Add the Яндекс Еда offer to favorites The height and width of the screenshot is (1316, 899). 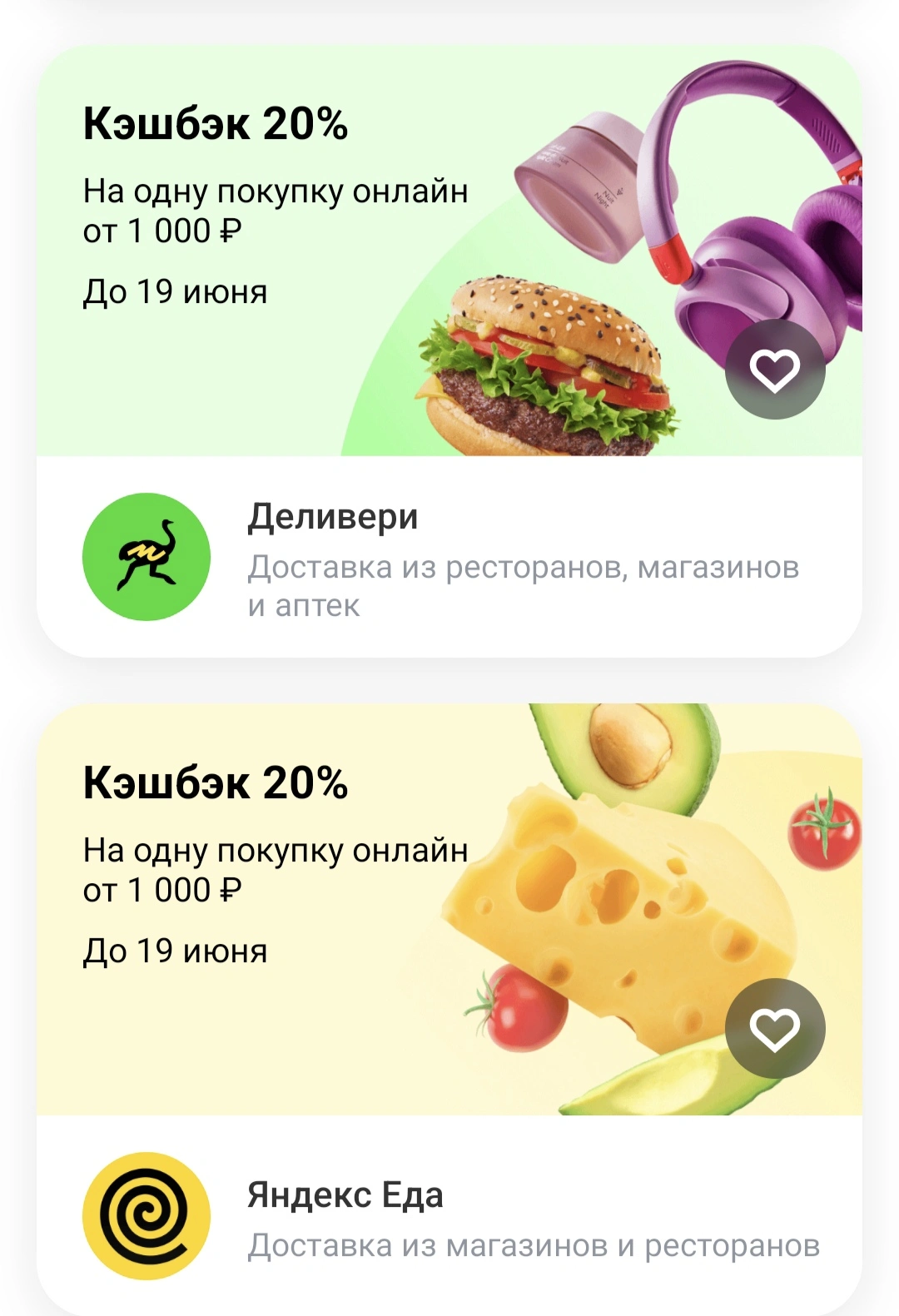coord(775,1029)
